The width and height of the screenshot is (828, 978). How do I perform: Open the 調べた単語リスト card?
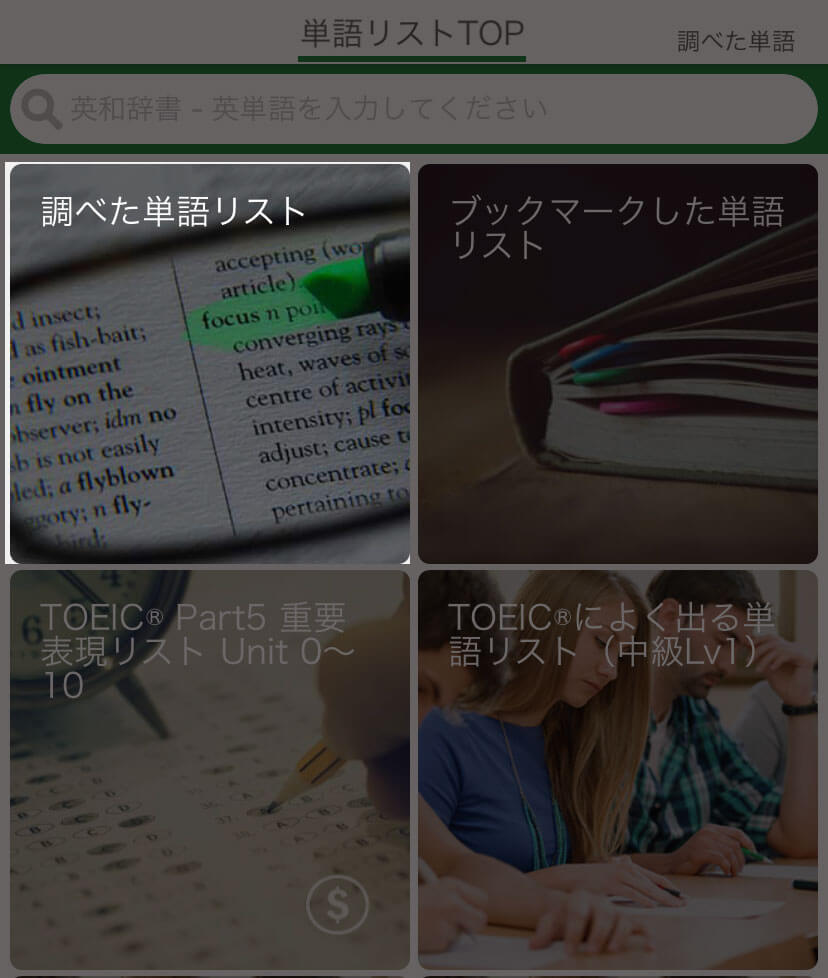coord(210,364)
